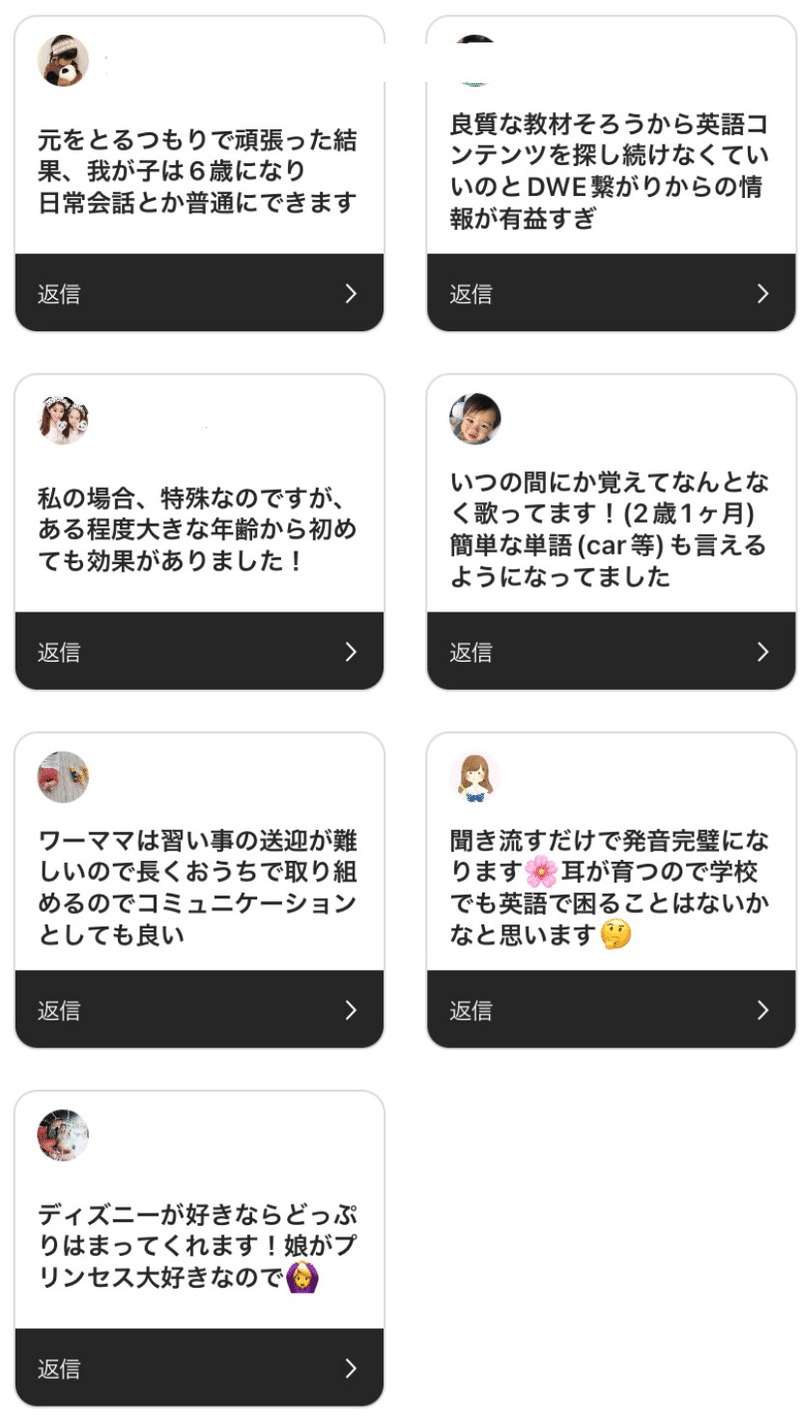Reply to the ワーママ response about 習い事の送迎
Viewport: 800px width, 1422px height.
pos(199,1009)
